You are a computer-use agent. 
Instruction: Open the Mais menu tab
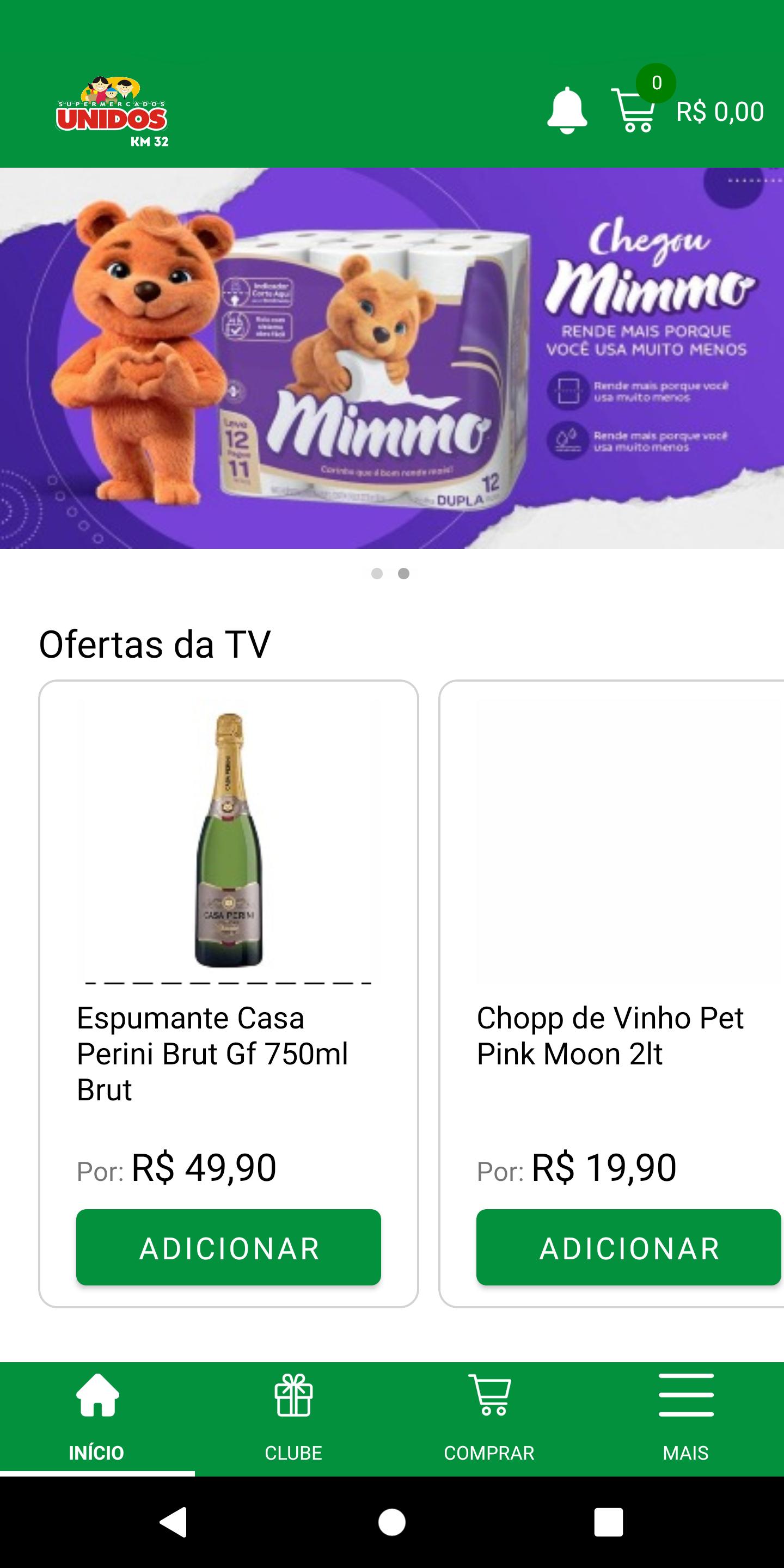tap(685, 1418)
